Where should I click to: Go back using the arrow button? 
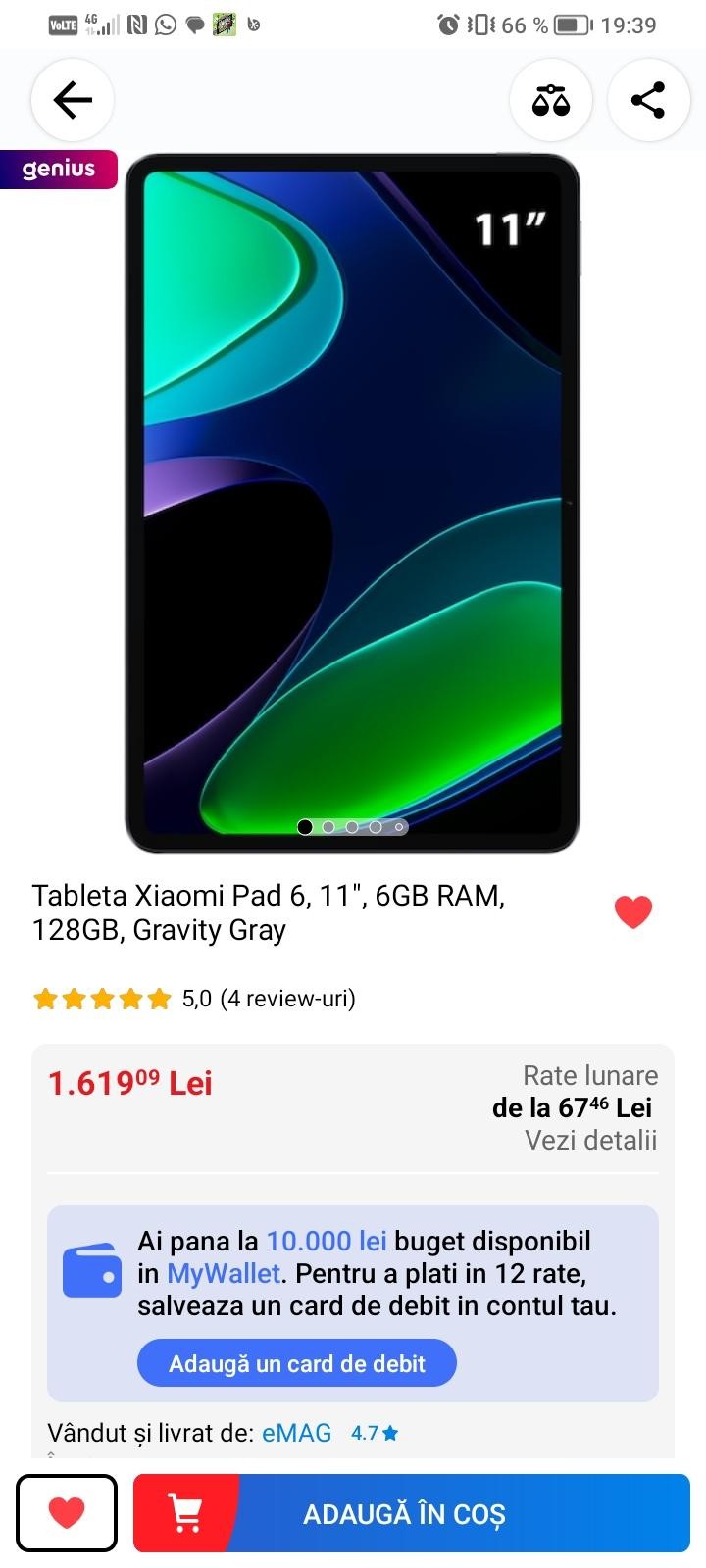tap(73, 100)
